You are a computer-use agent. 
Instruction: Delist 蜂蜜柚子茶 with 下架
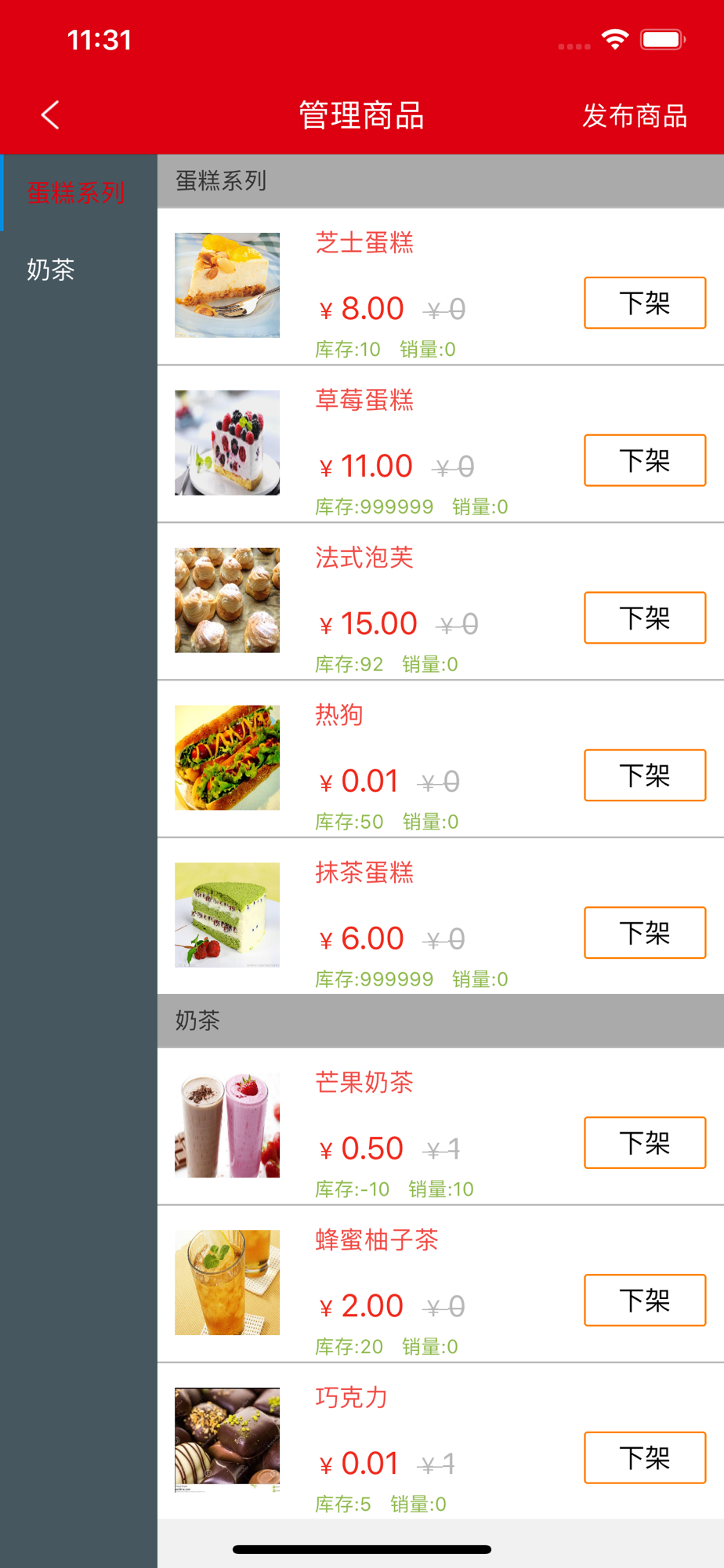pyautogui.click(x=645, y=1301)
